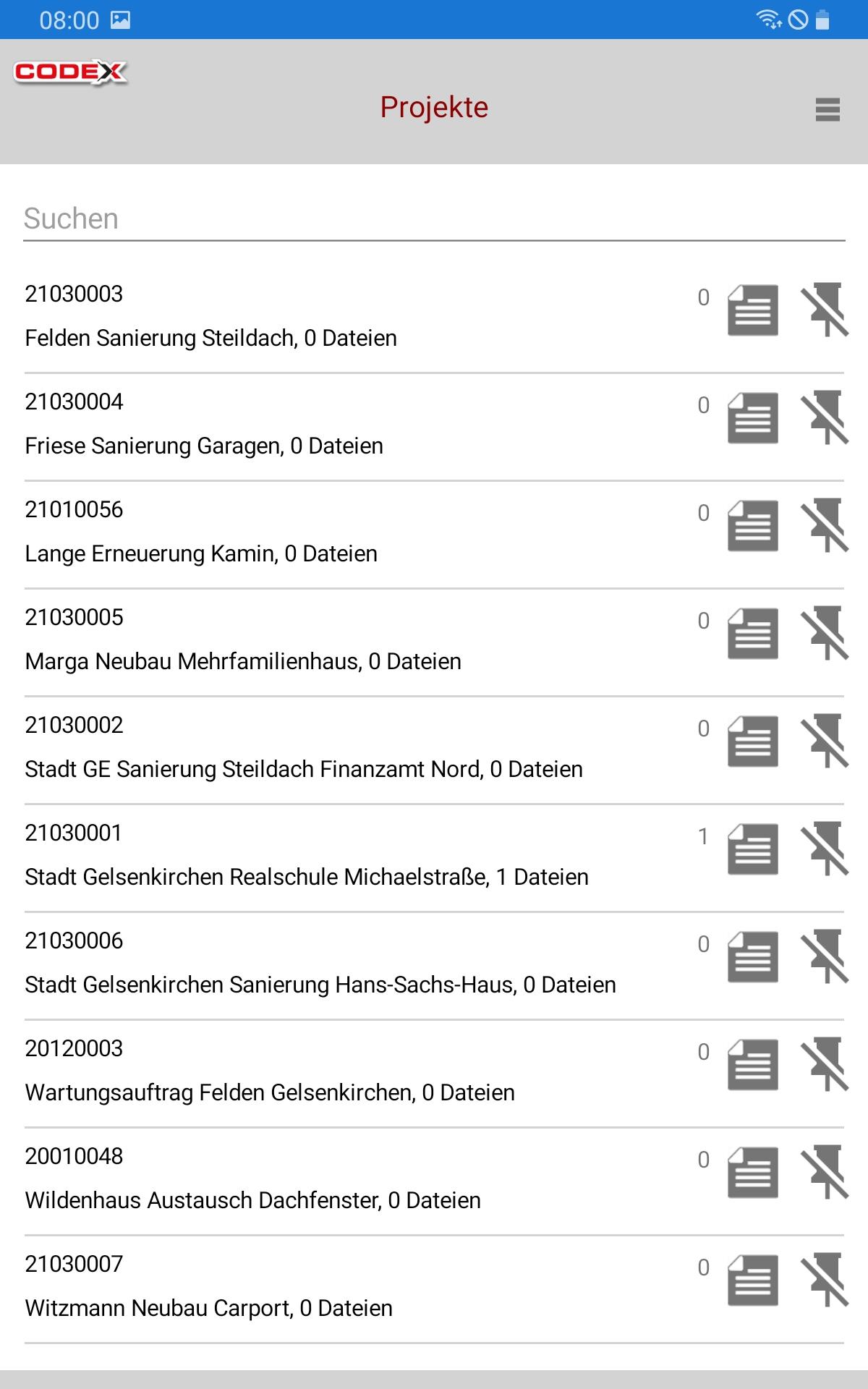Toggle pin for Wildenhaus Austausch Dachfenster
Viewport: 868px width, 1389px height.
tap(825, 1172)
